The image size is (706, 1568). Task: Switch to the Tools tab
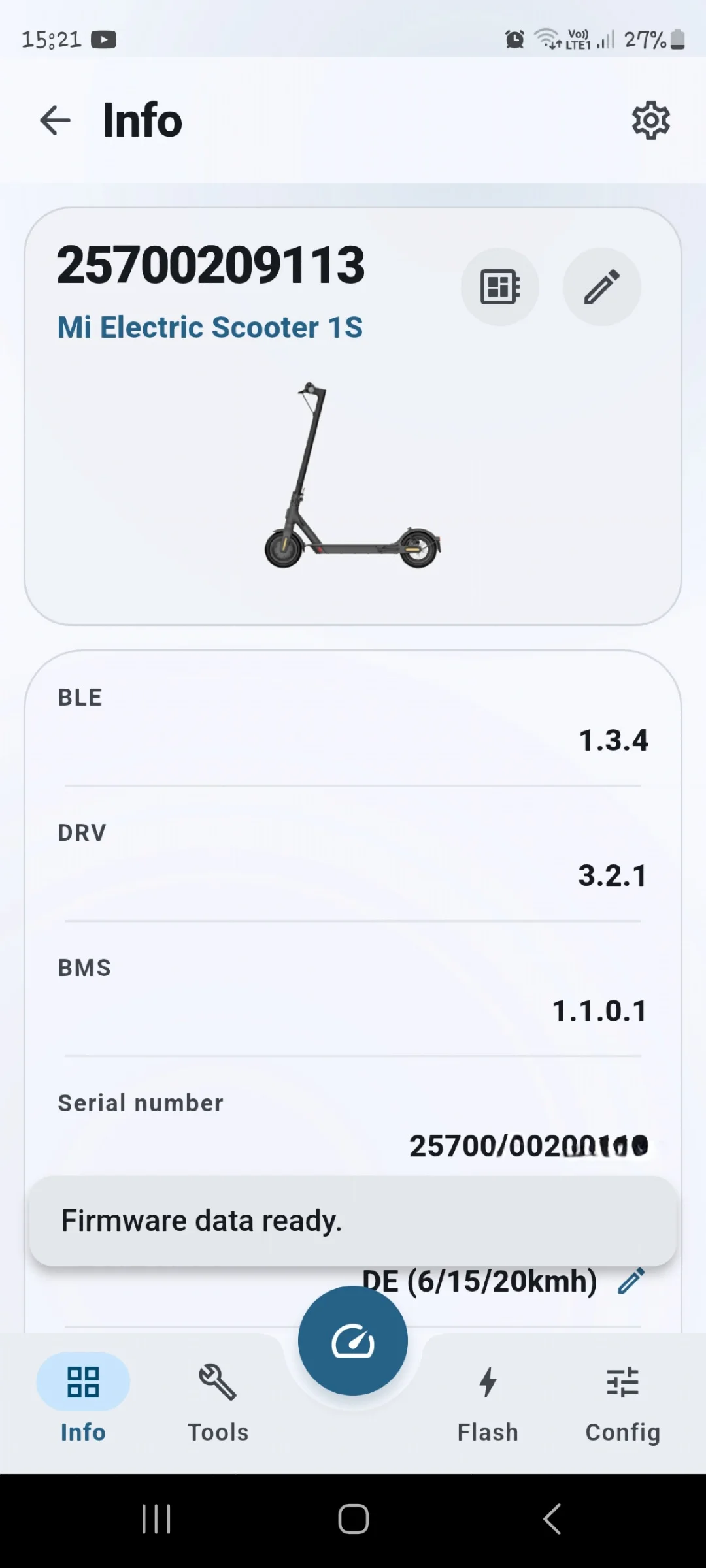click(x=218, y=1403)
